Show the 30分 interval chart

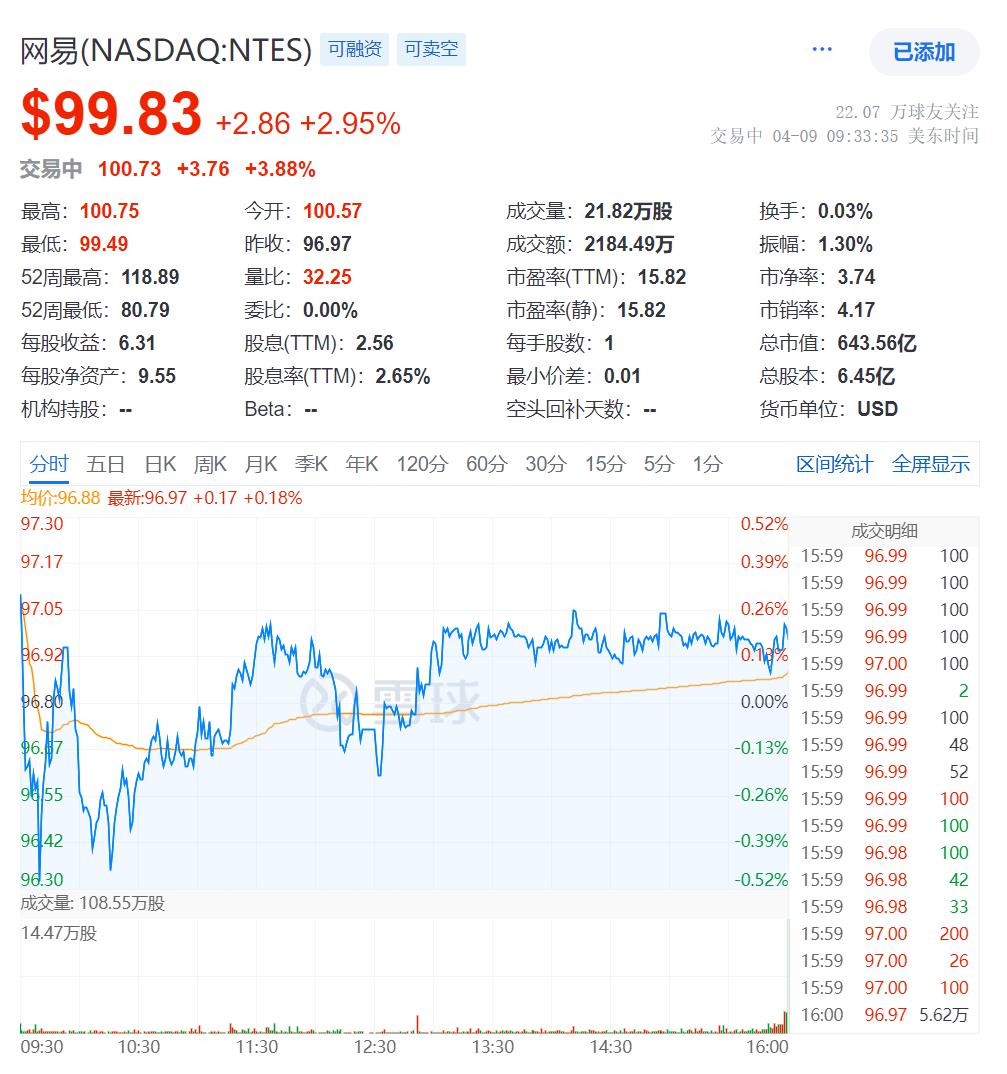[x=545, y=464]
